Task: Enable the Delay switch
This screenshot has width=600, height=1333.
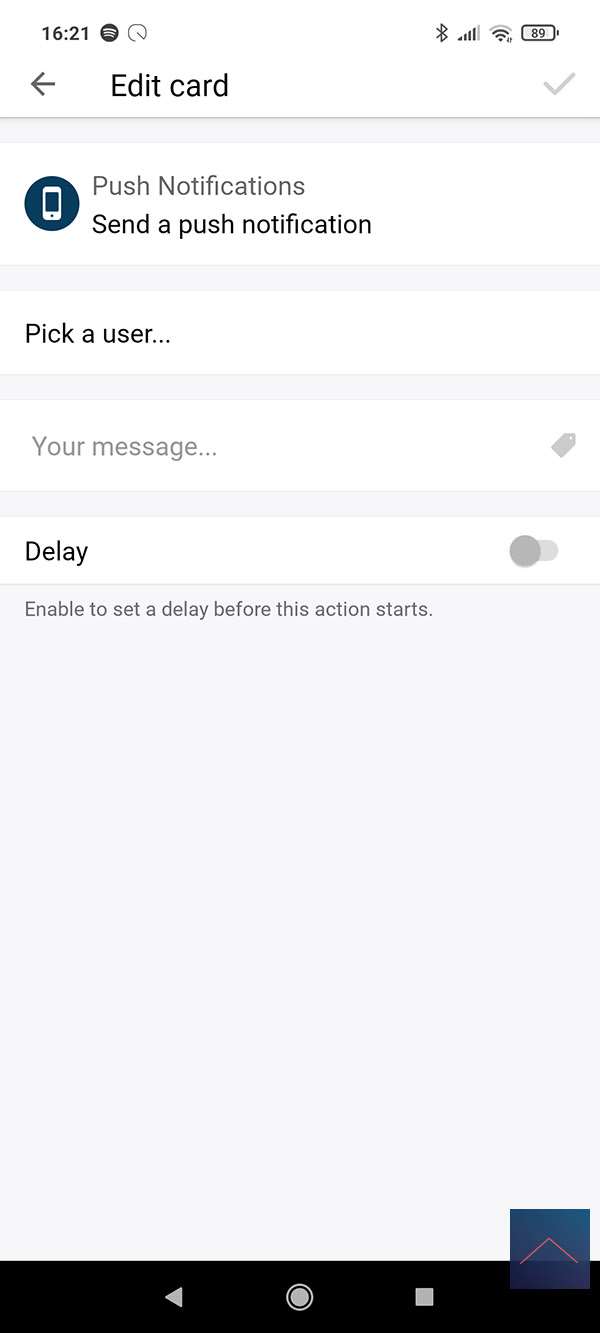Action: [533, 551]
